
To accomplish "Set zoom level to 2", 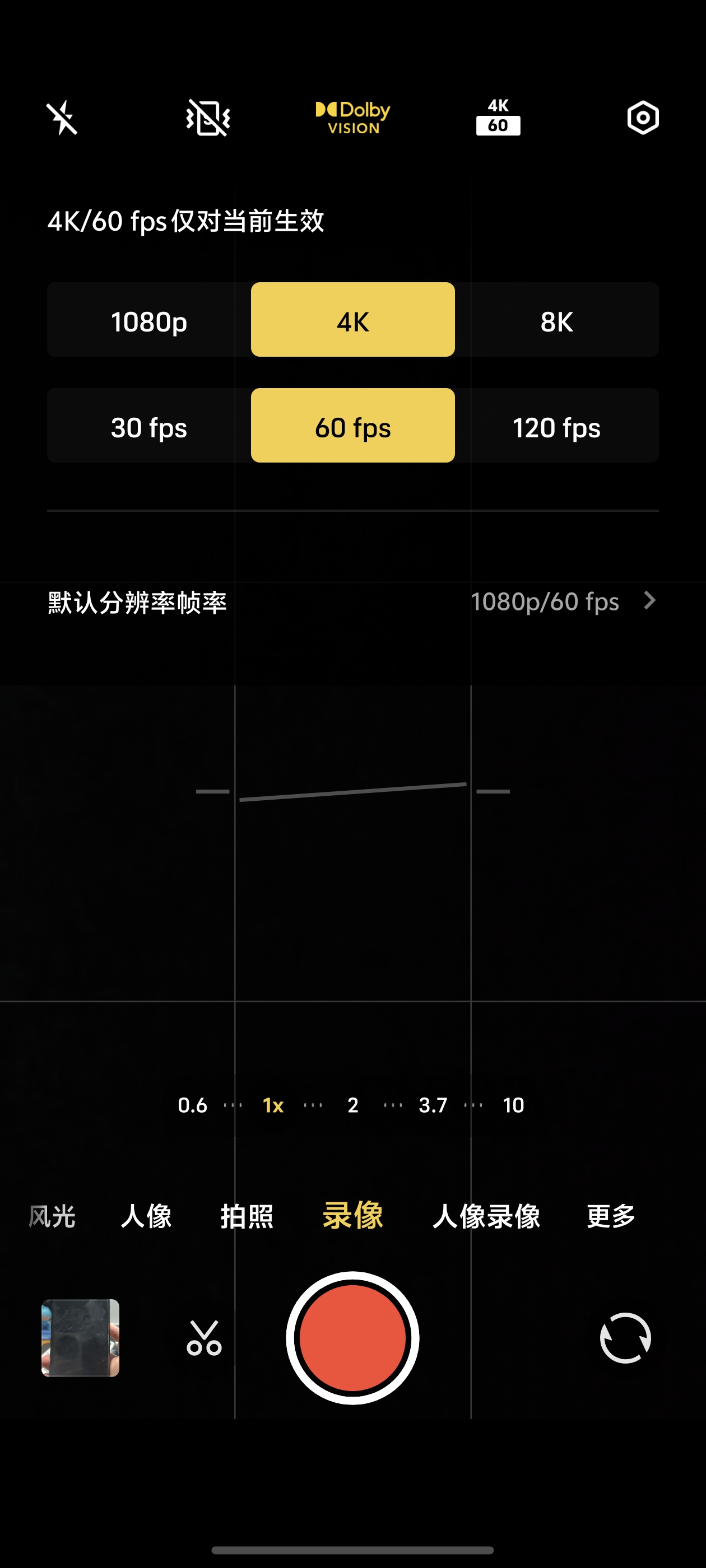I will pos(352,1105).
